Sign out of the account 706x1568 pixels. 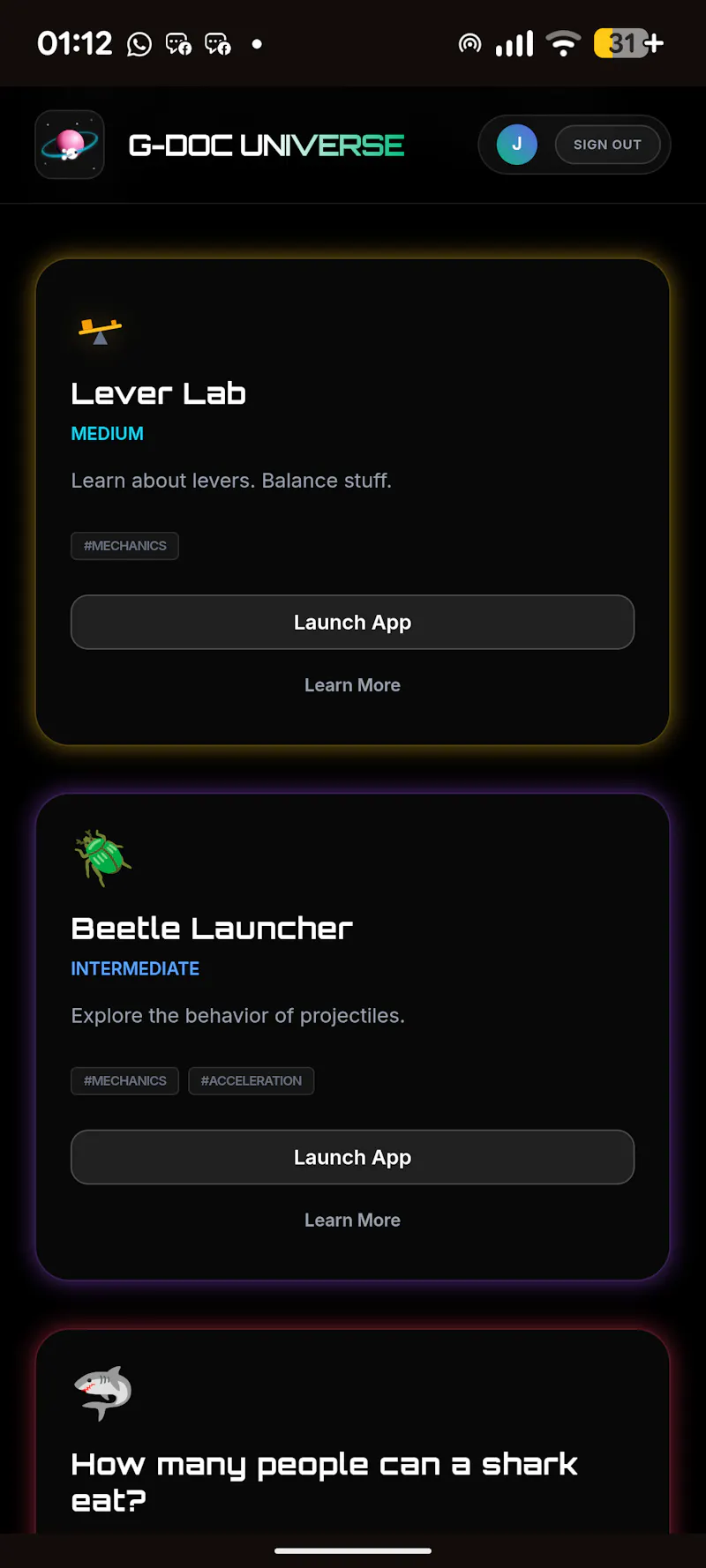(607, 145)
